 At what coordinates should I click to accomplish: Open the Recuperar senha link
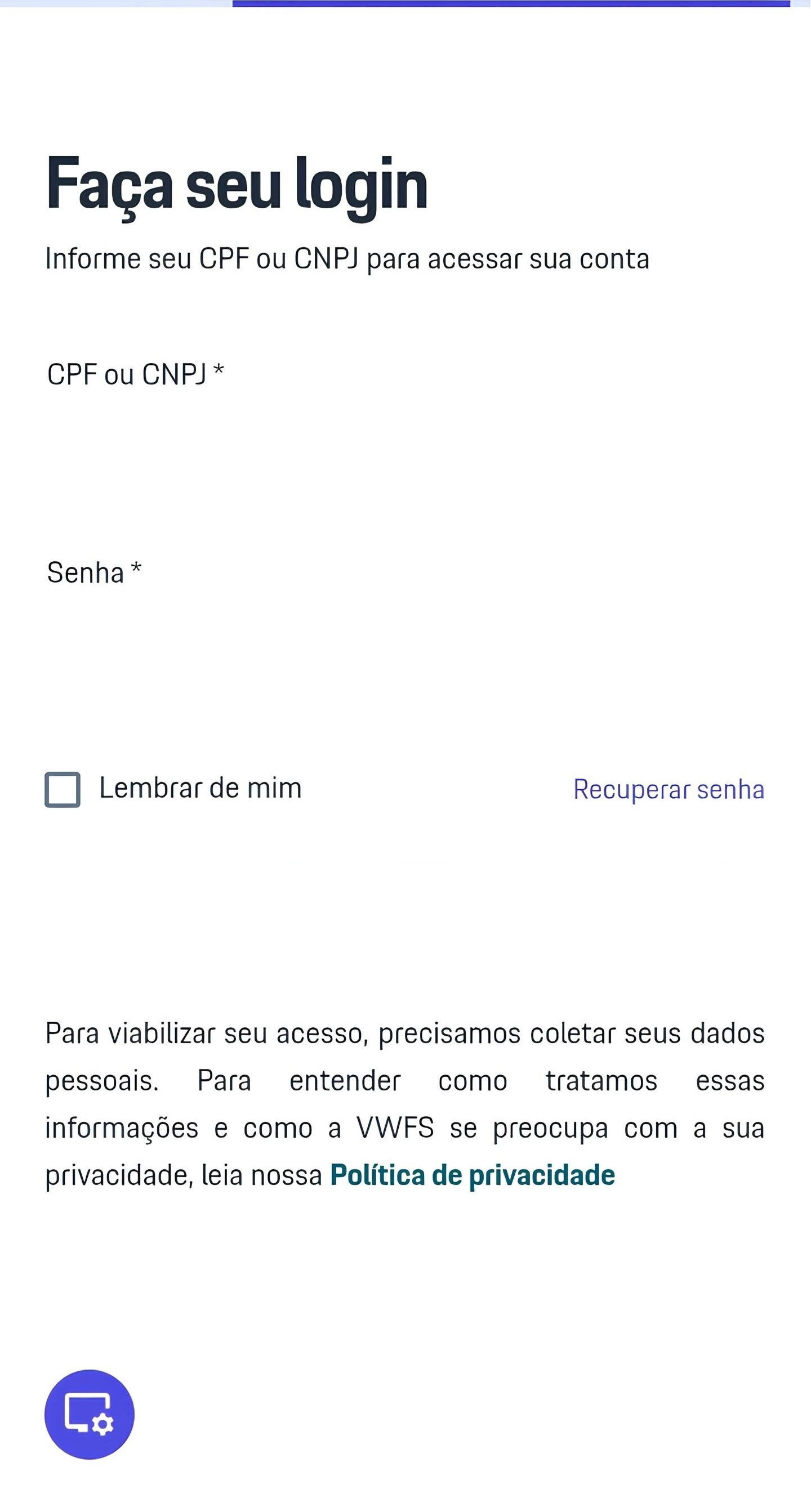click(669, 789)
